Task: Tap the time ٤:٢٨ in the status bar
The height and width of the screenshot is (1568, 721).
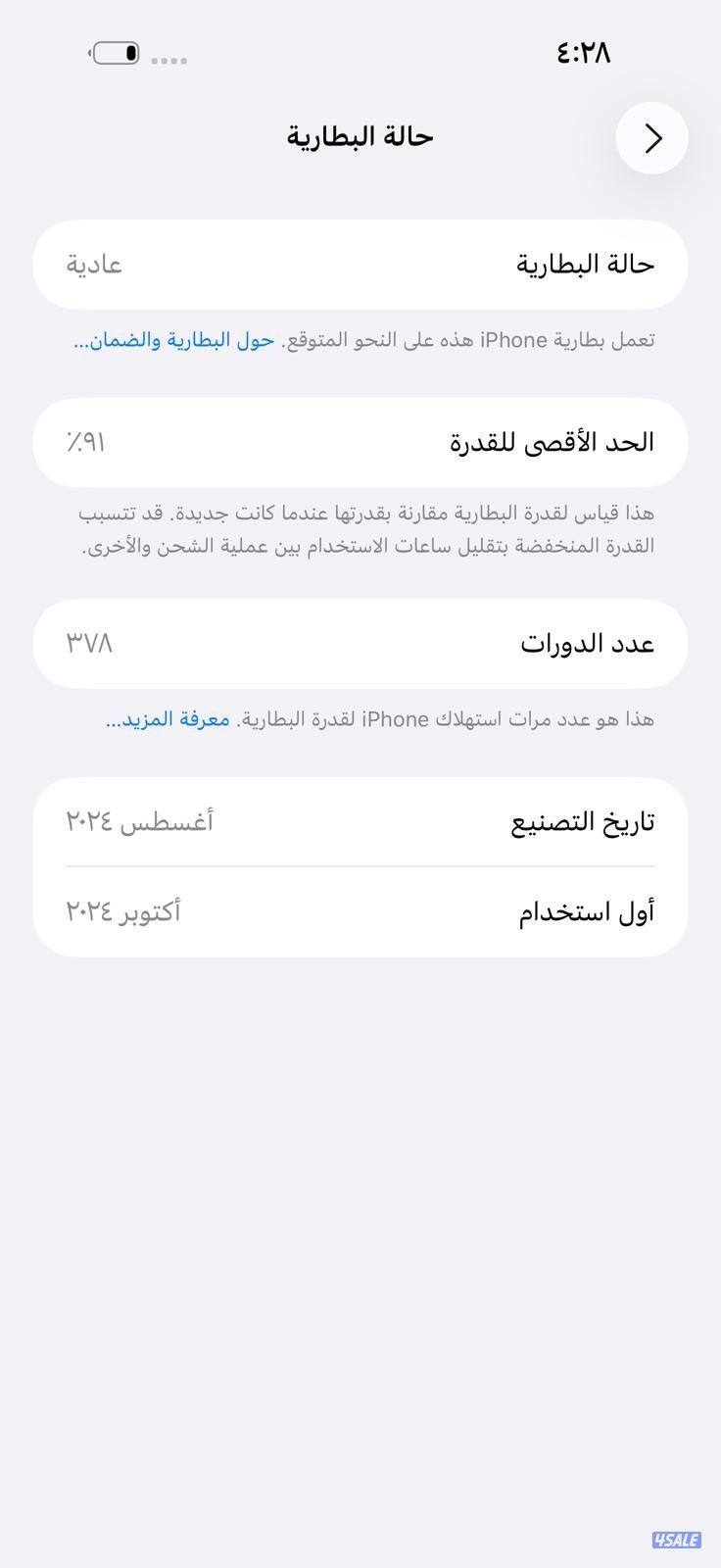Action: [583, 52]
